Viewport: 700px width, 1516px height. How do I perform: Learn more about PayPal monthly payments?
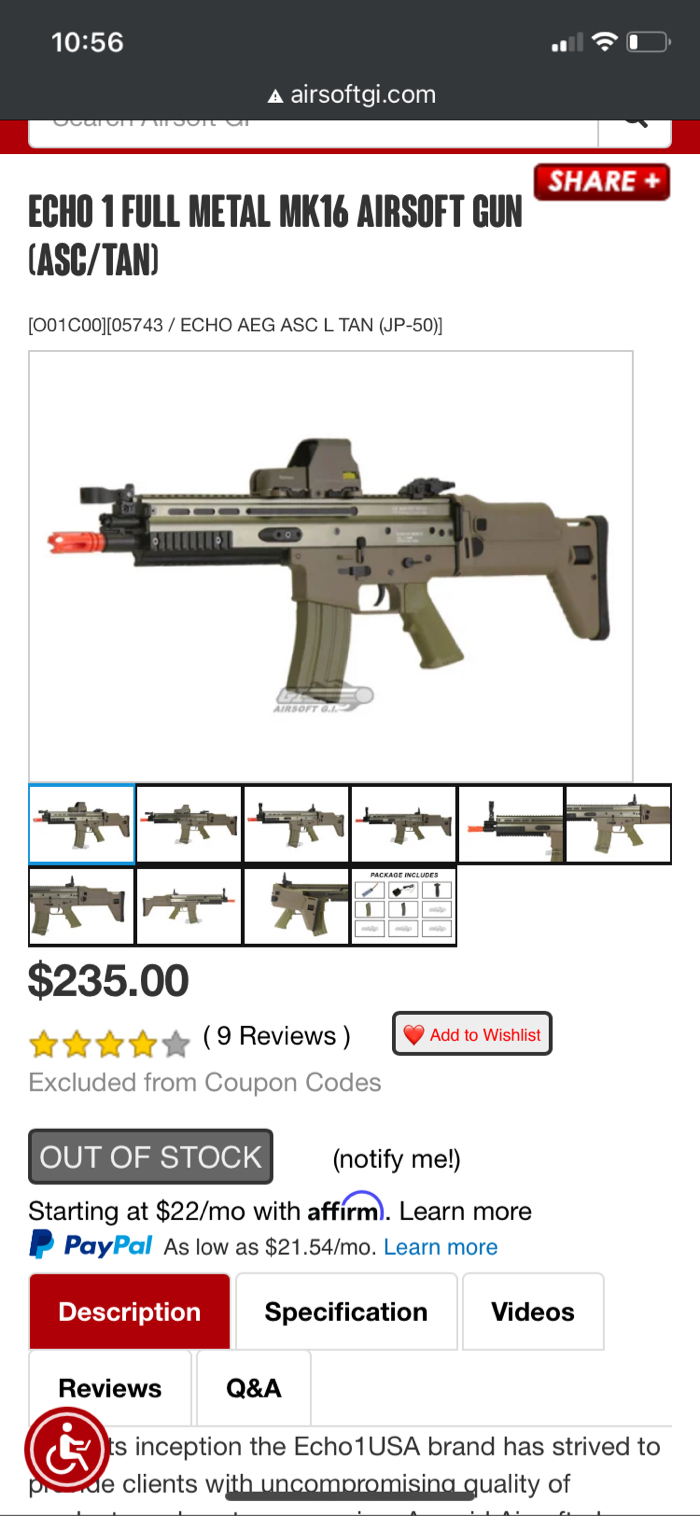(x=440, y=1247)
